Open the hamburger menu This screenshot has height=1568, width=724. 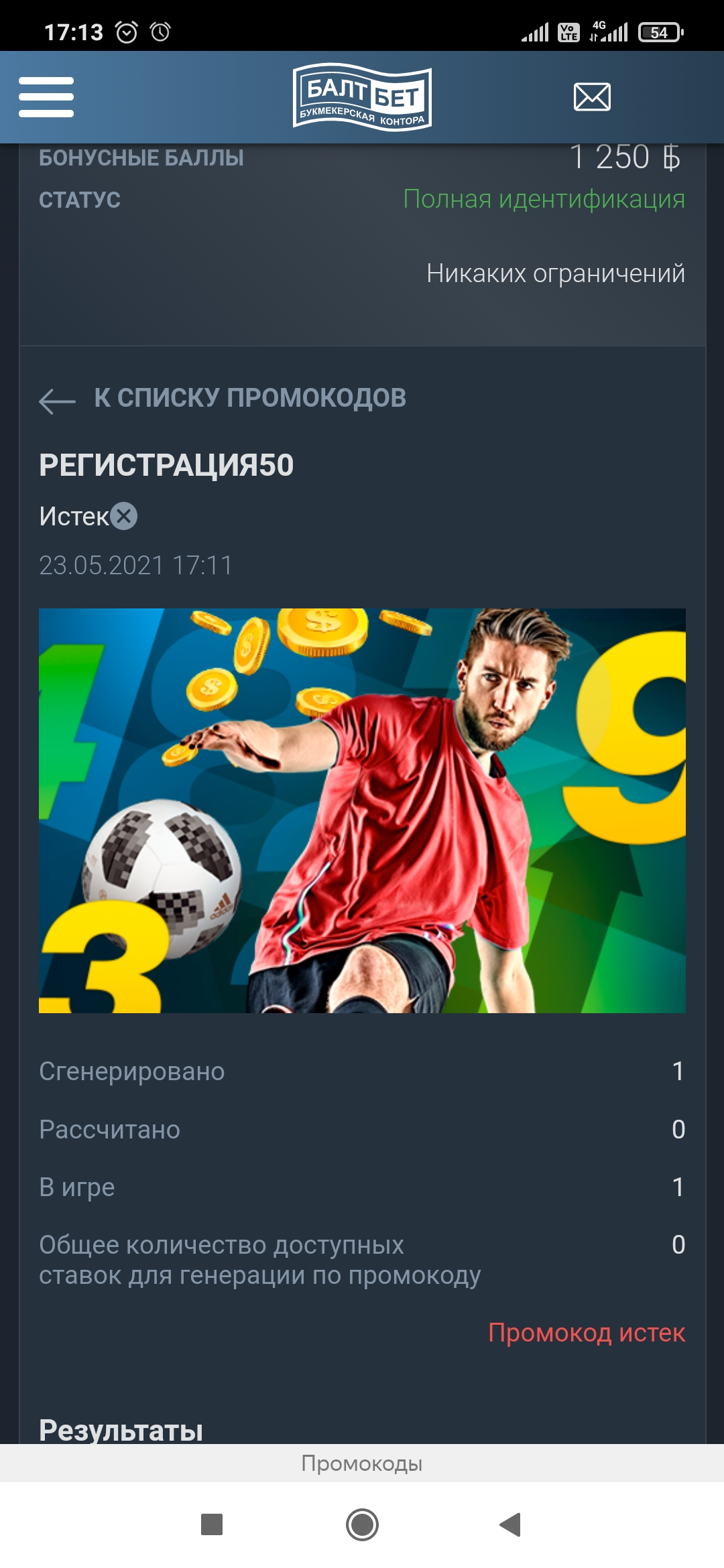pyautogui.click(x=46, y=97)
